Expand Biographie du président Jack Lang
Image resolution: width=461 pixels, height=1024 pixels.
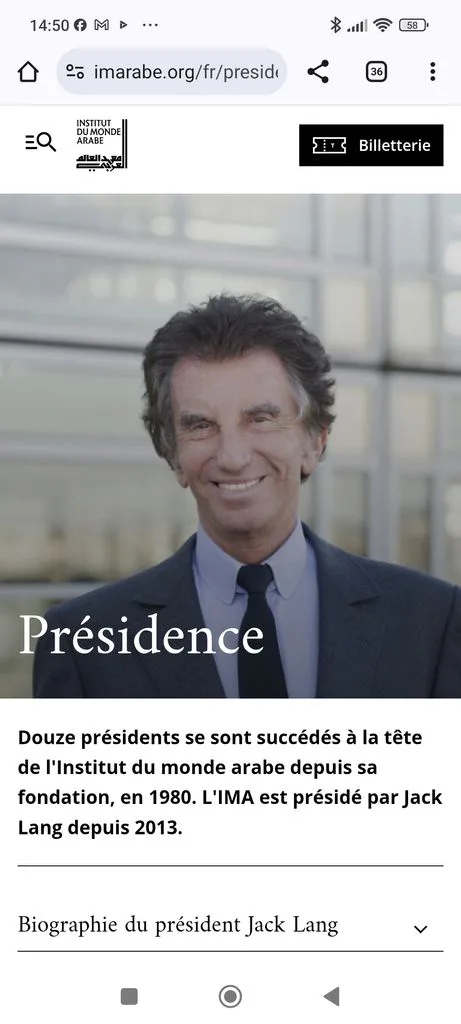(230, 926)
